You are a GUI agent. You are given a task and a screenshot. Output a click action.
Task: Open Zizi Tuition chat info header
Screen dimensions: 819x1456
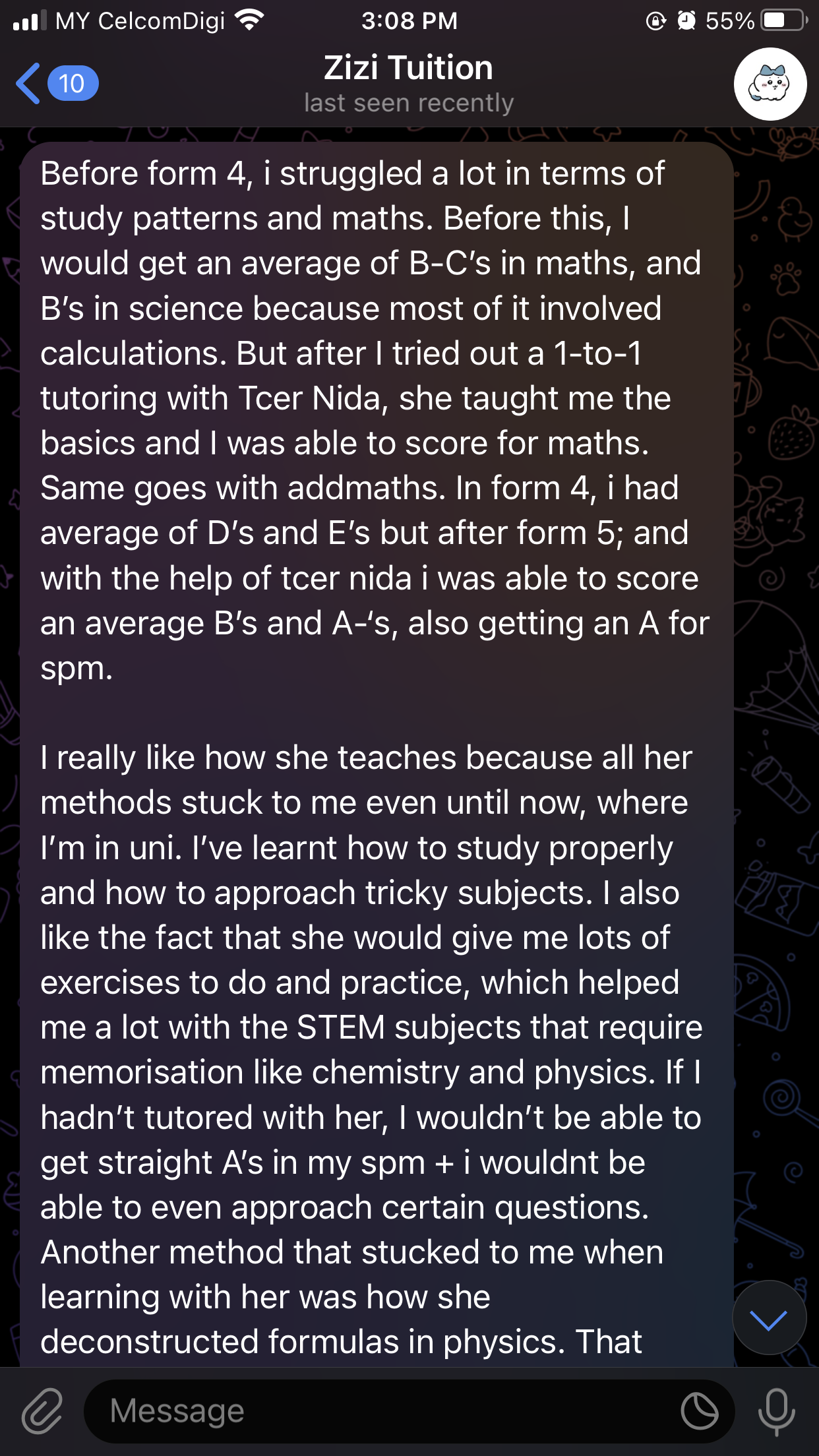(409, 84)
